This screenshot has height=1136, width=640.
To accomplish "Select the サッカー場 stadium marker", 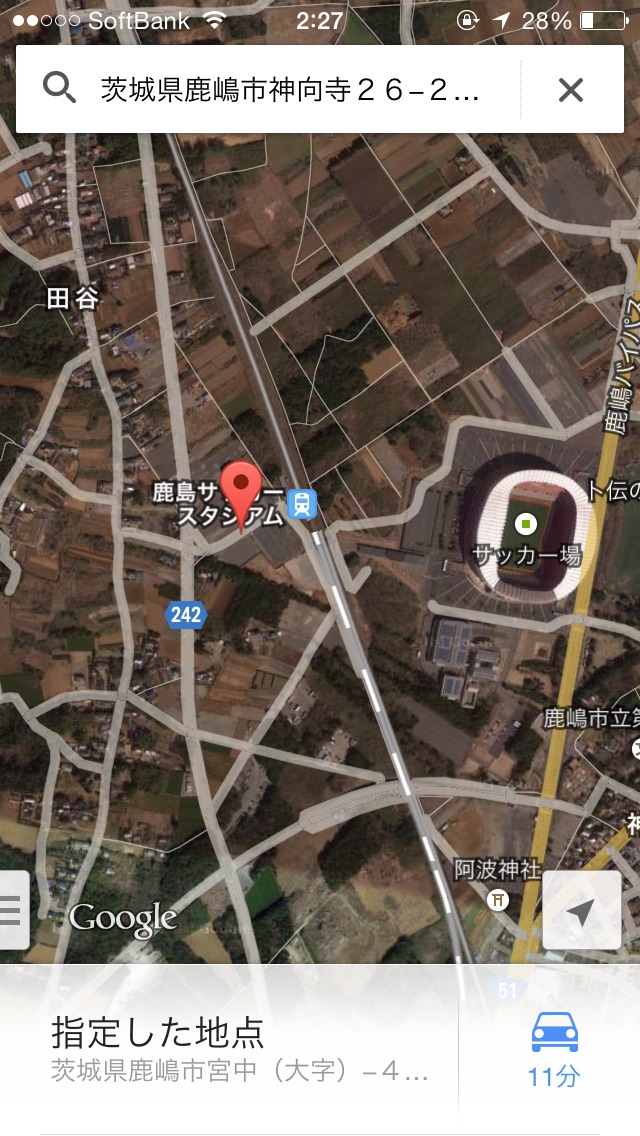I will (x=524, y=522).
